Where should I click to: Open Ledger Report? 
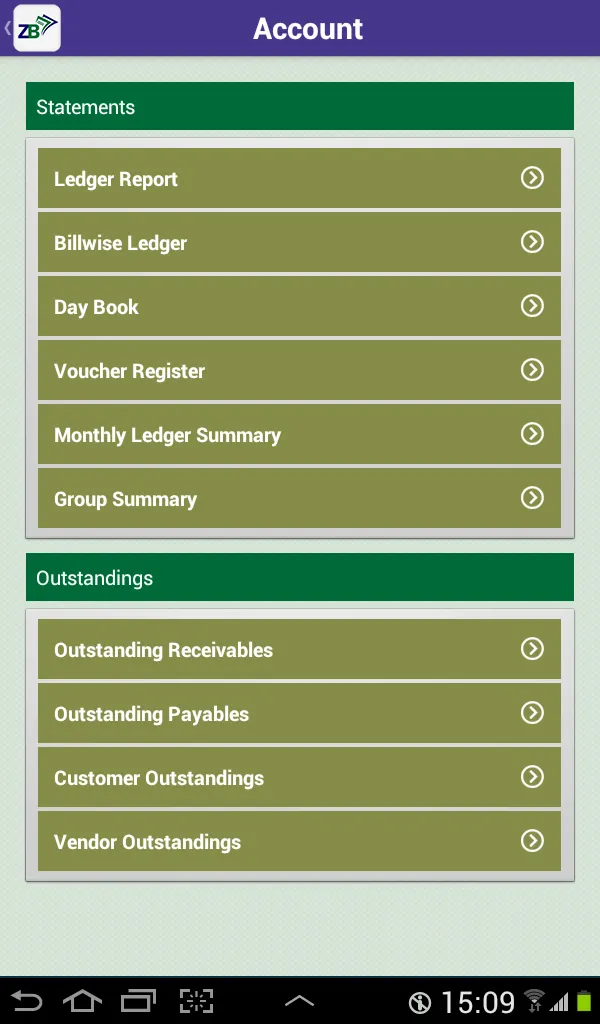point(299,179)
